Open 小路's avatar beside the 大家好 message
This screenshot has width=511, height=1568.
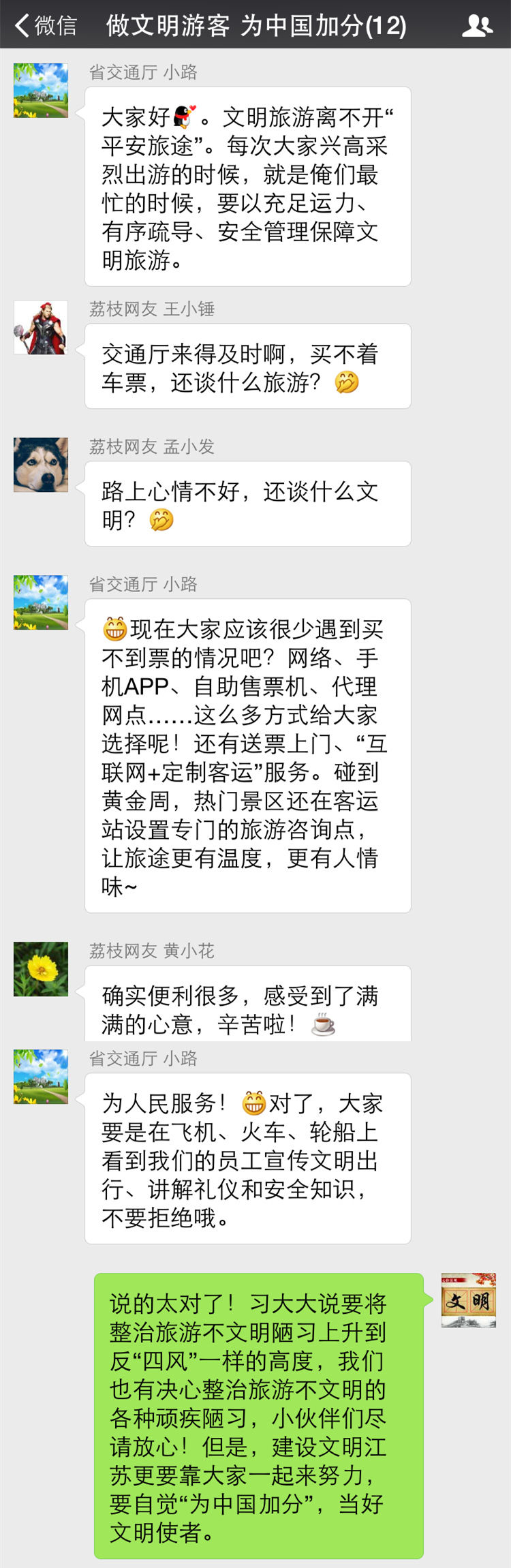41,91
